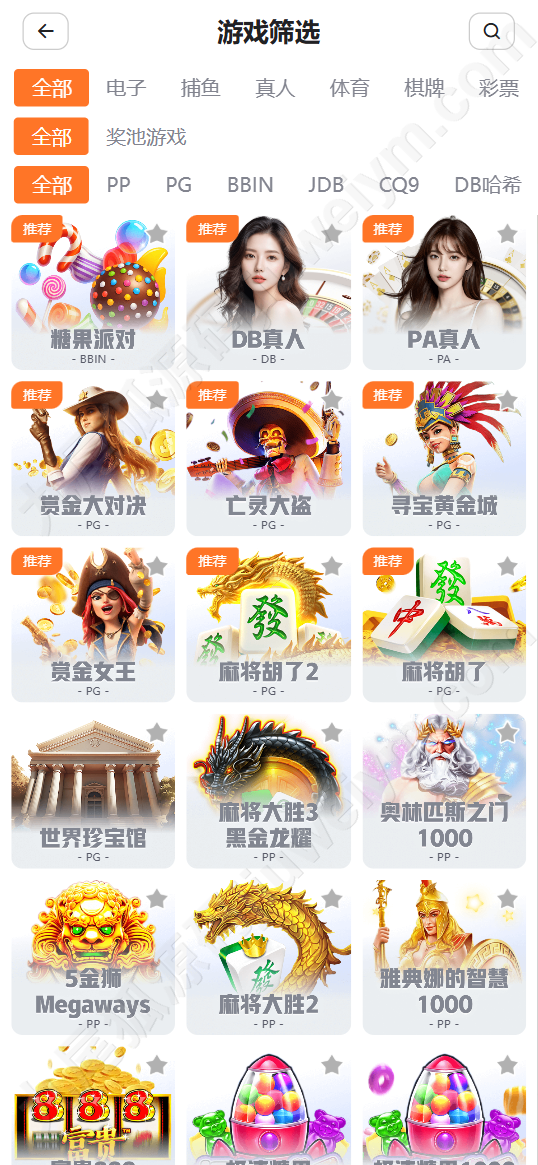The height and width of the screenshot is (1165, 538).
Task: Switch to the 彩票 category tab
Action: tap(499, 88)
